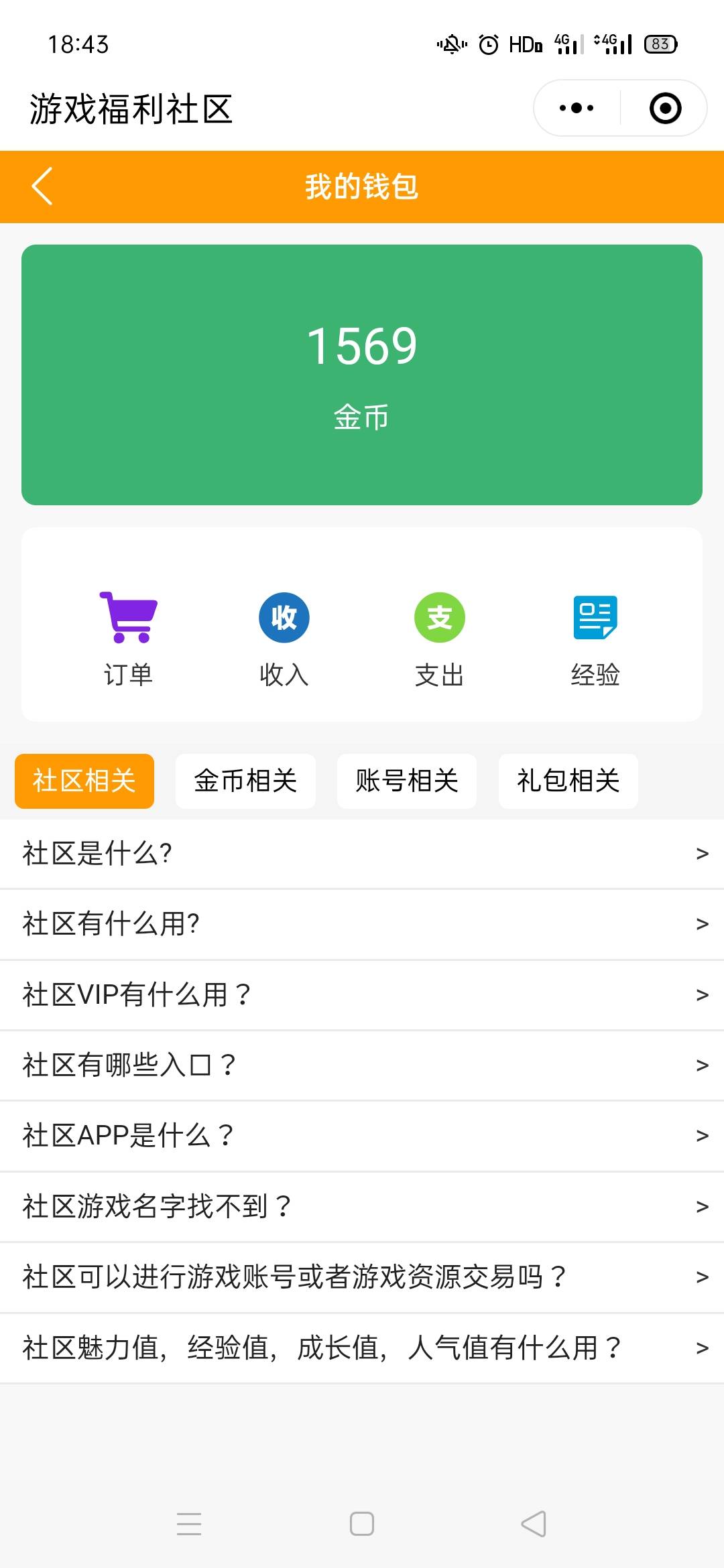This screenshot has width=724, height=1568.
Task: Open 订单 orders
Action: point(128,638)
